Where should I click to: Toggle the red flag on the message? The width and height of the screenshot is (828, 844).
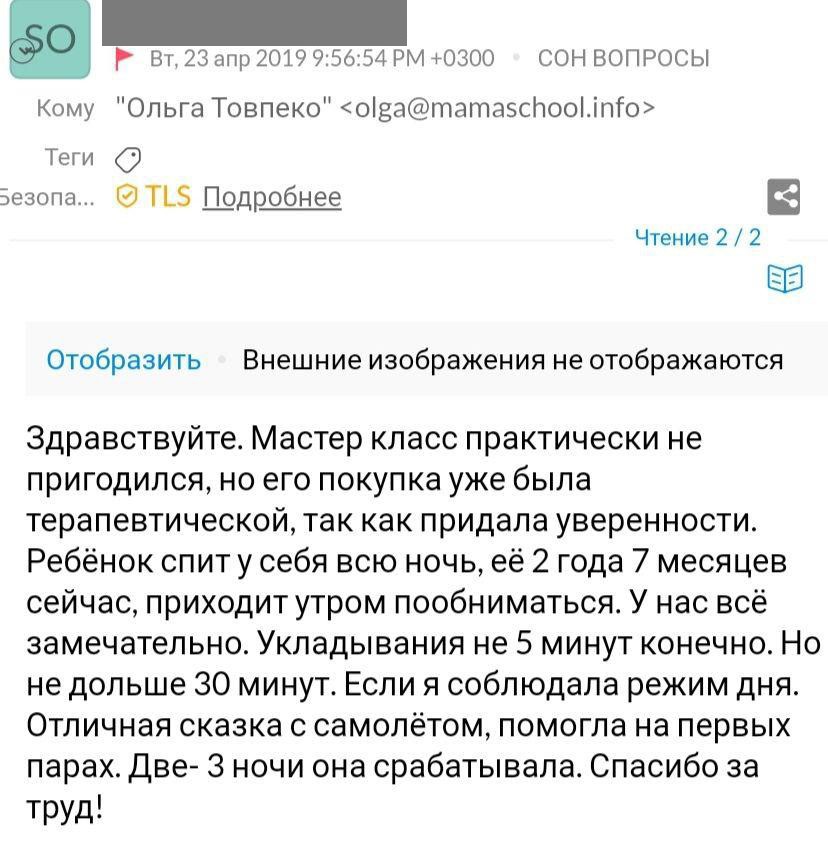(x=124, y=58)
